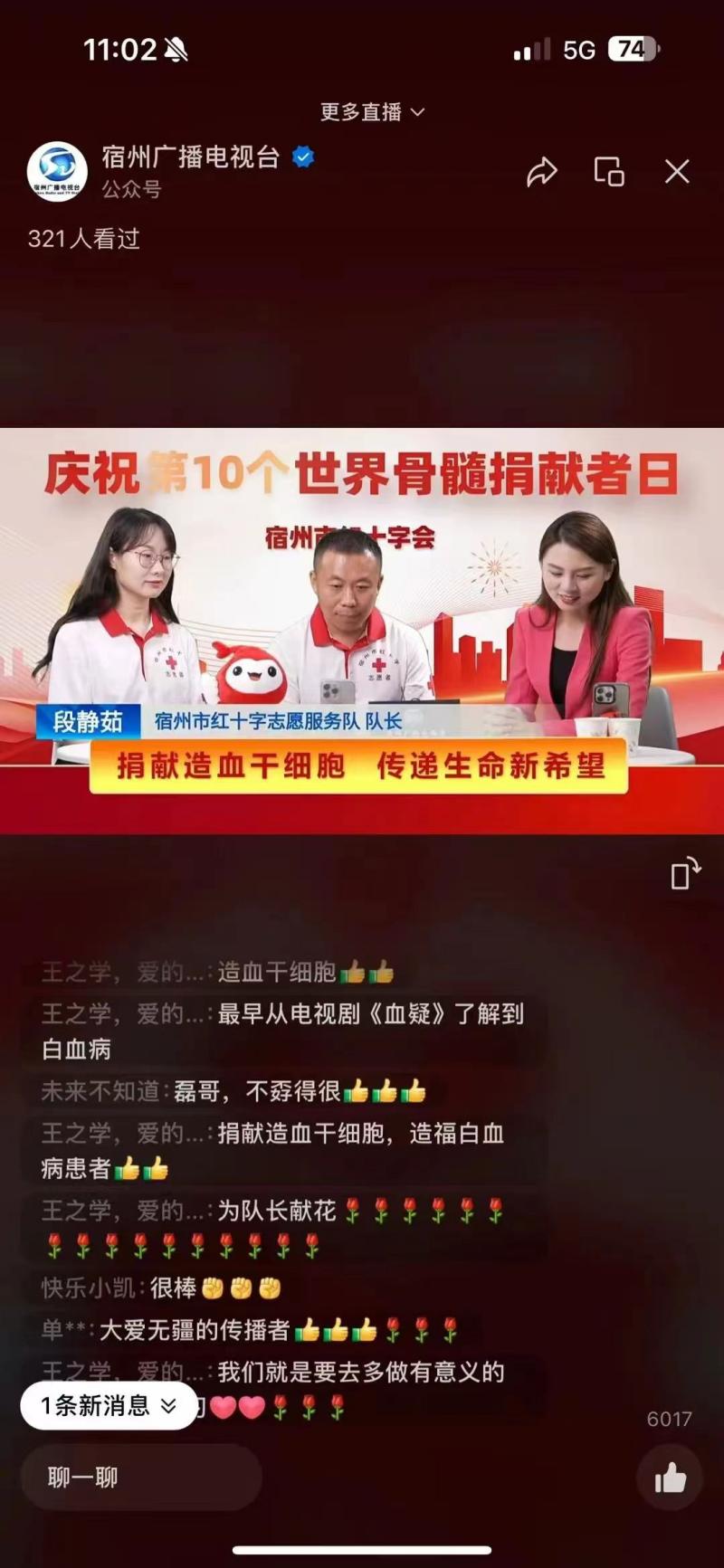Close the live stream
The image size is (724, 1568).
pyautogui.click(x=677, y=171)
